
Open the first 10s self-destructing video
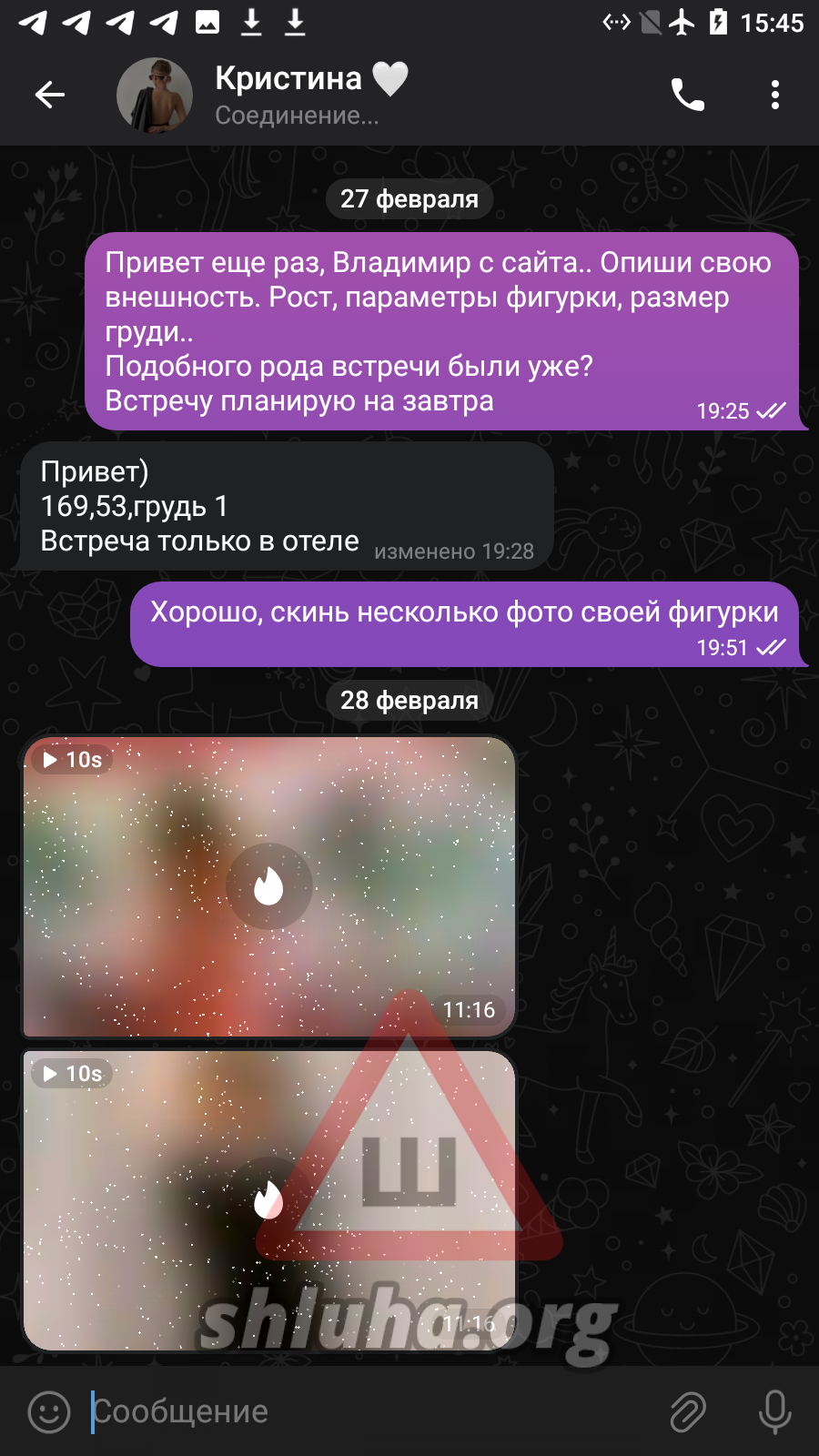269,886
